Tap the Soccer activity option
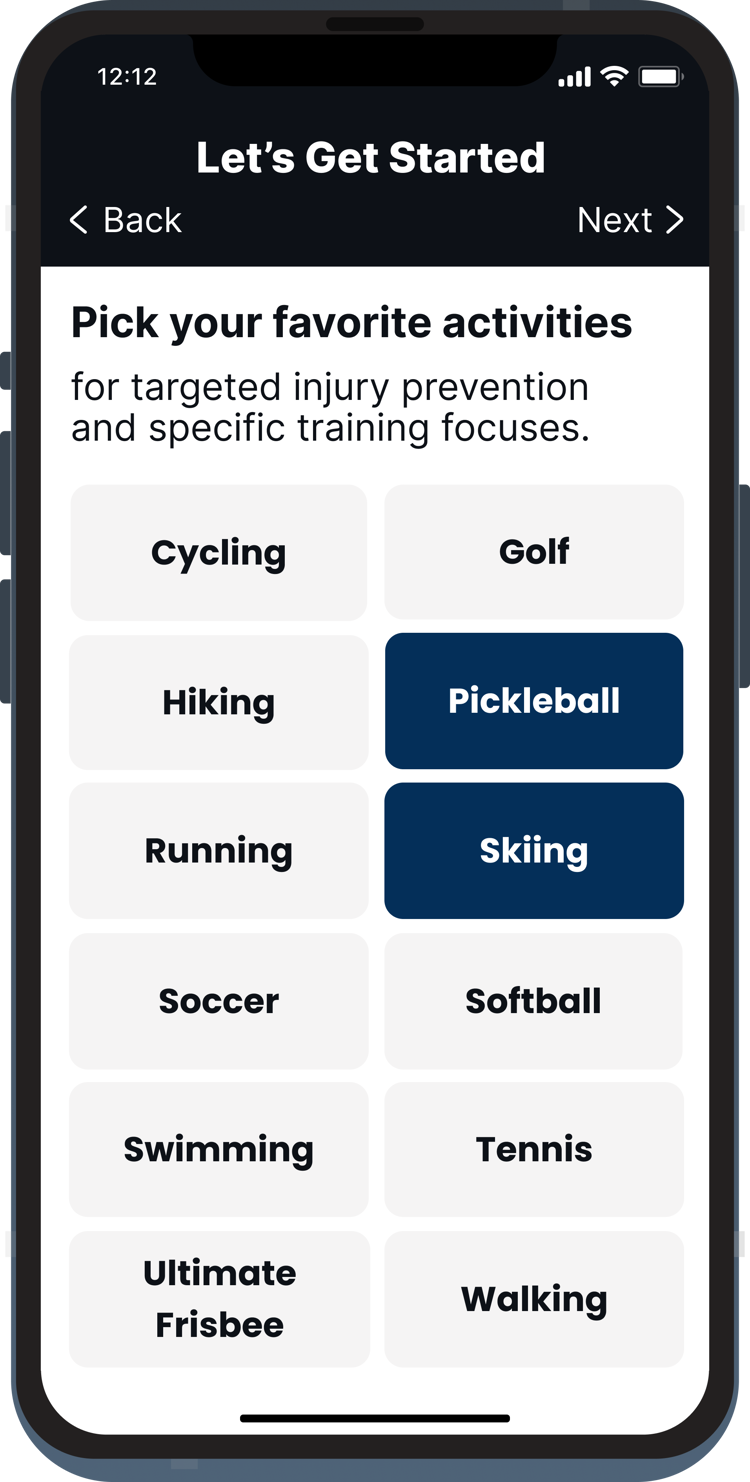 click(218, 1001)
